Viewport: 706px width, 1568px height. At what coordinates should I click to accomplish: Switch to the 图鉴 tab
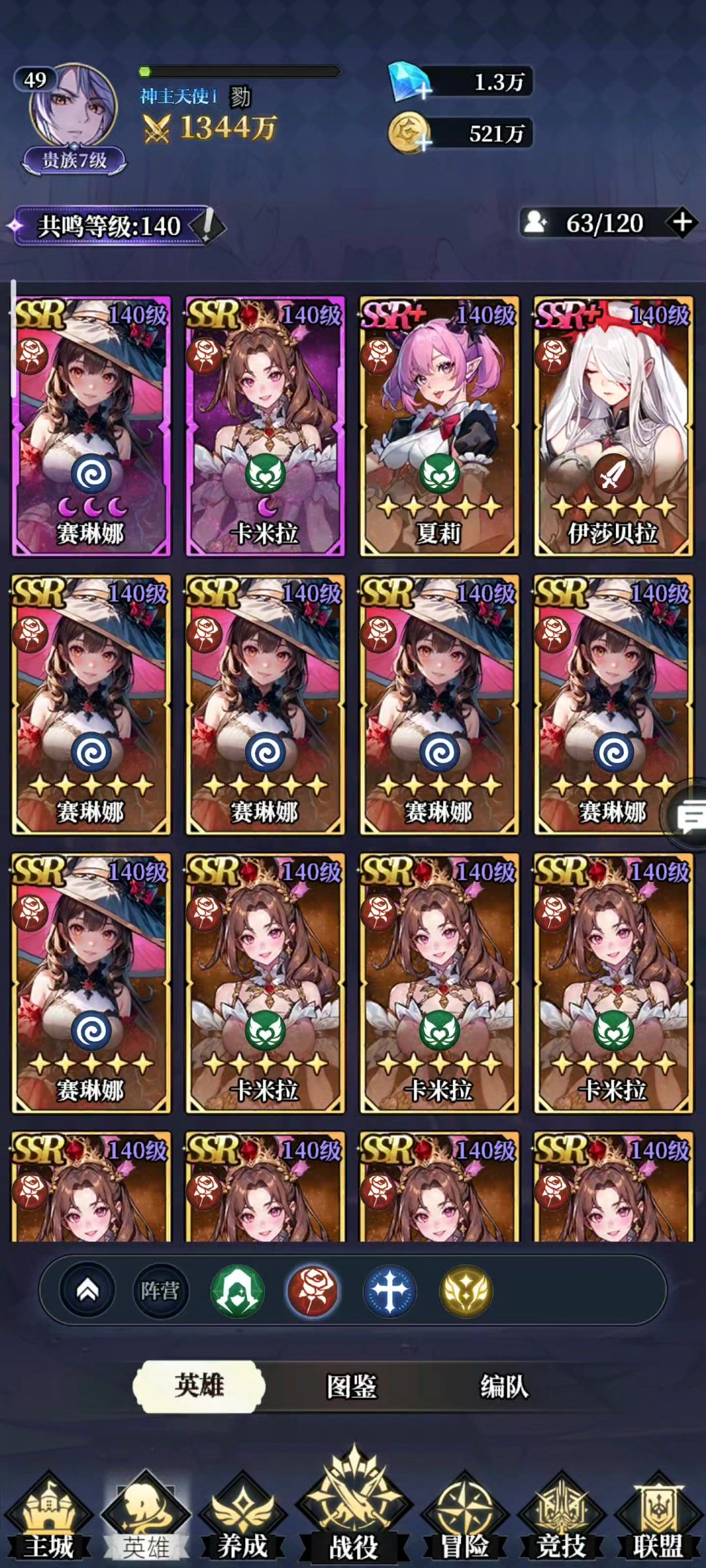(352, 1386)
